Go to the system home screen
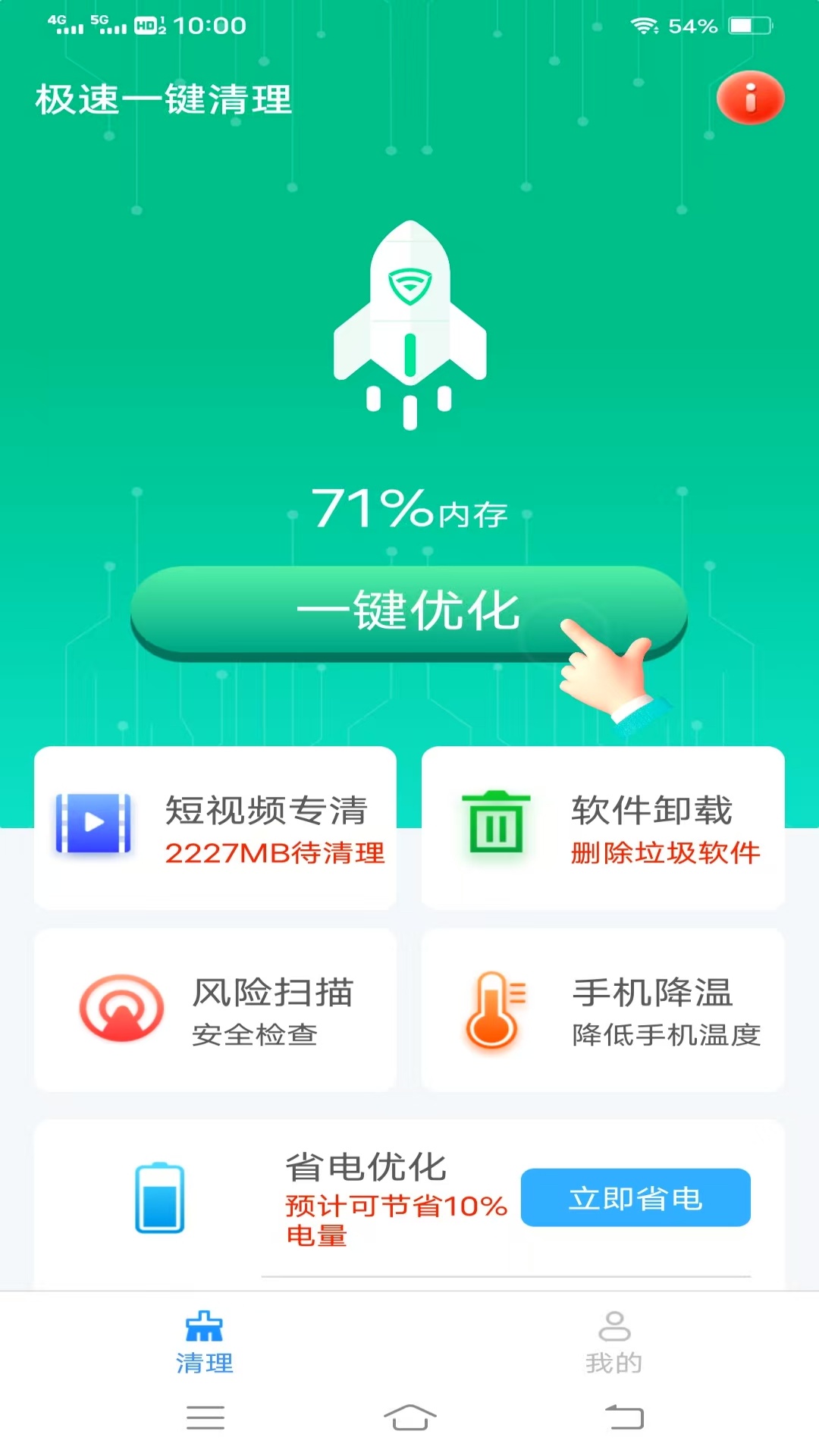The height and width of the screenshot is (1456, 819). pyautogui.click(x=409, y=1417)
